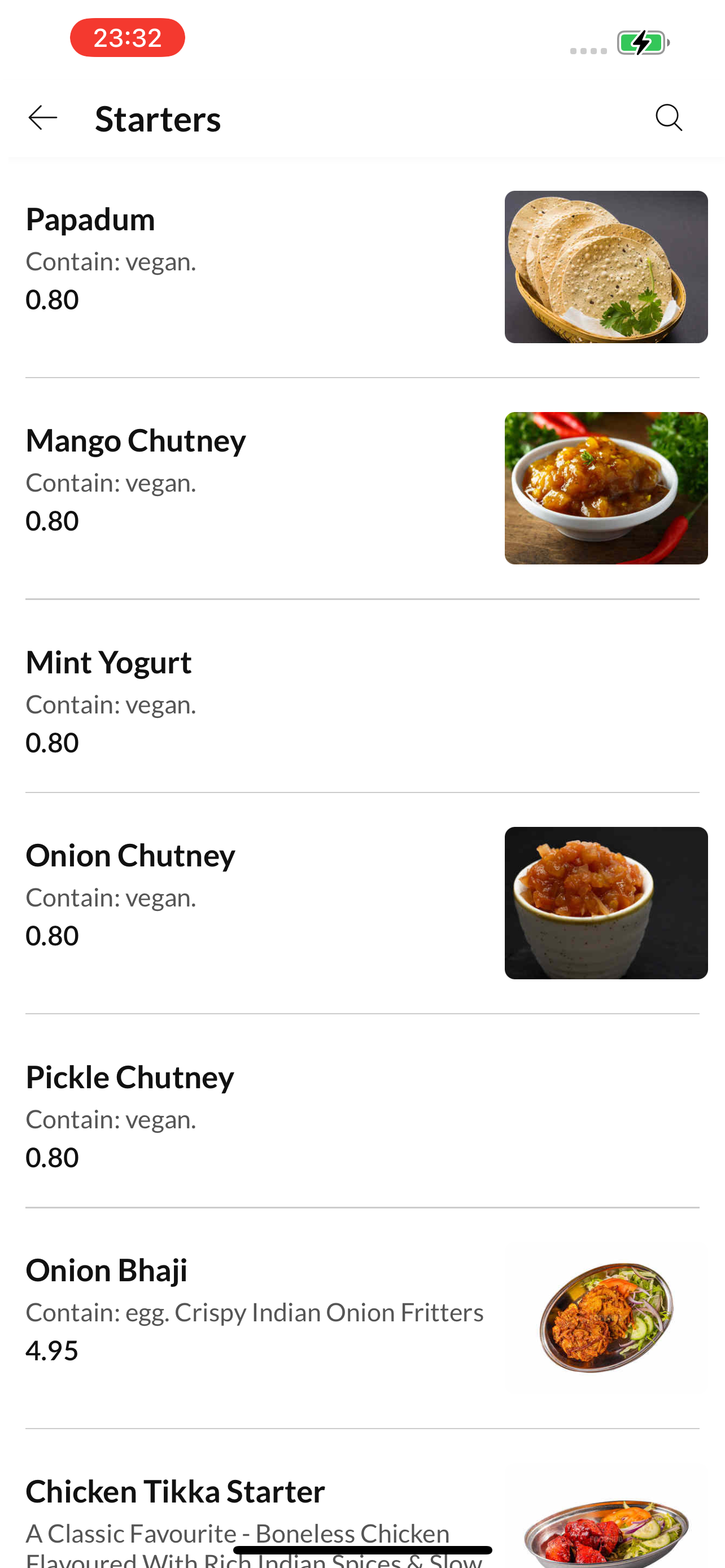Select the Pickle Chutney item
725x1568 pixels.
tap(363, 1111)
